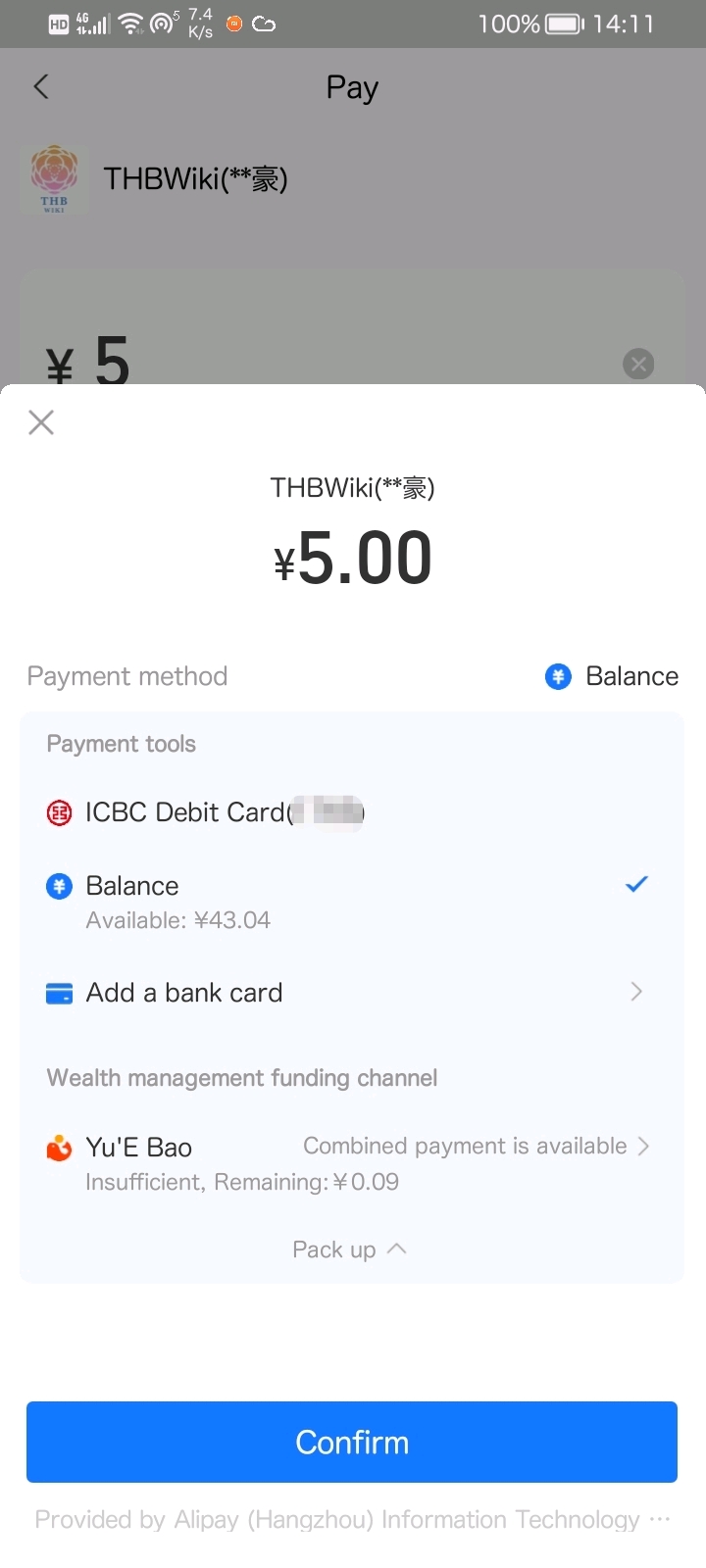Close the payment method sheet
The image size is (706, 1568).
click(41, 422)
